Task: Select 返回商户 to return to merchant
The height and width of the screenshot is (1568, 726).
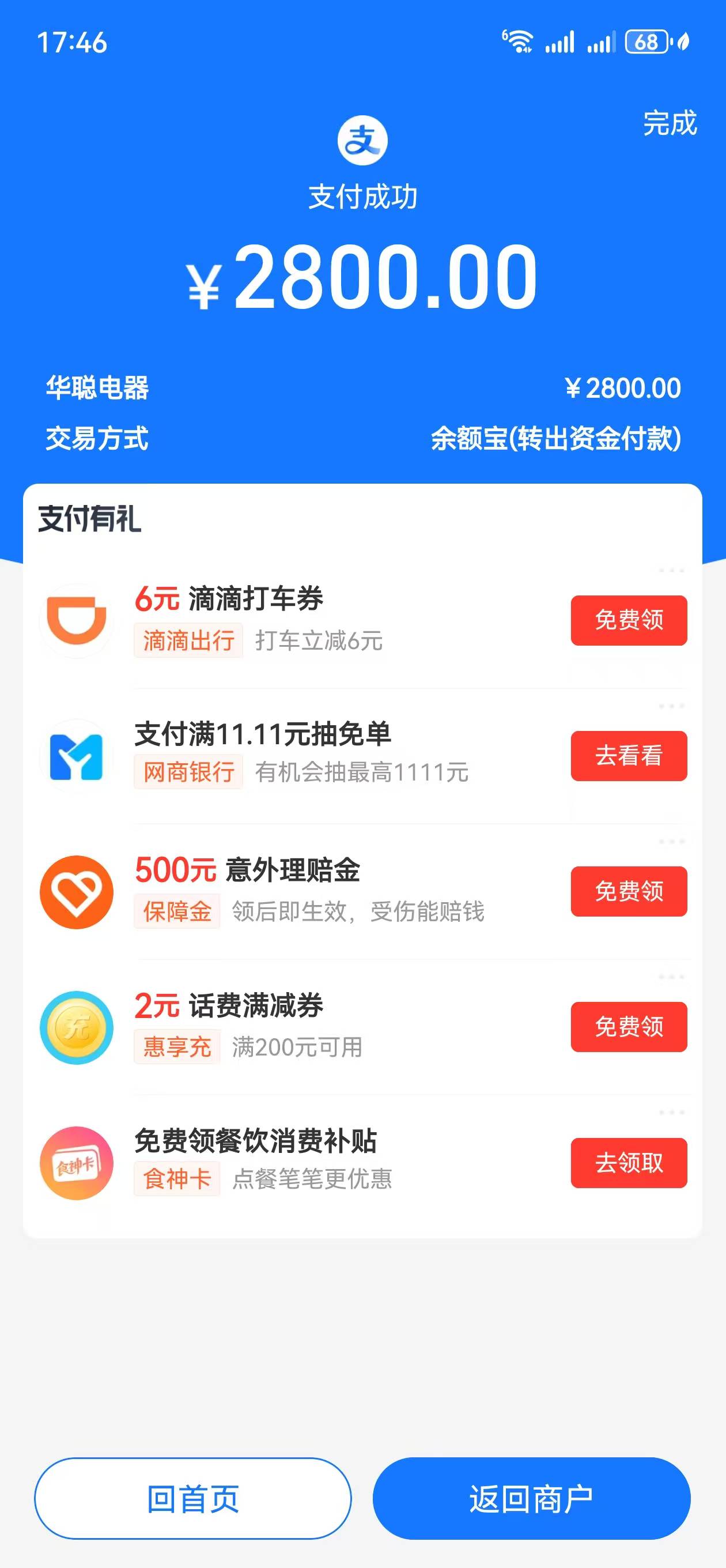Action: (x=531, y=1498)
